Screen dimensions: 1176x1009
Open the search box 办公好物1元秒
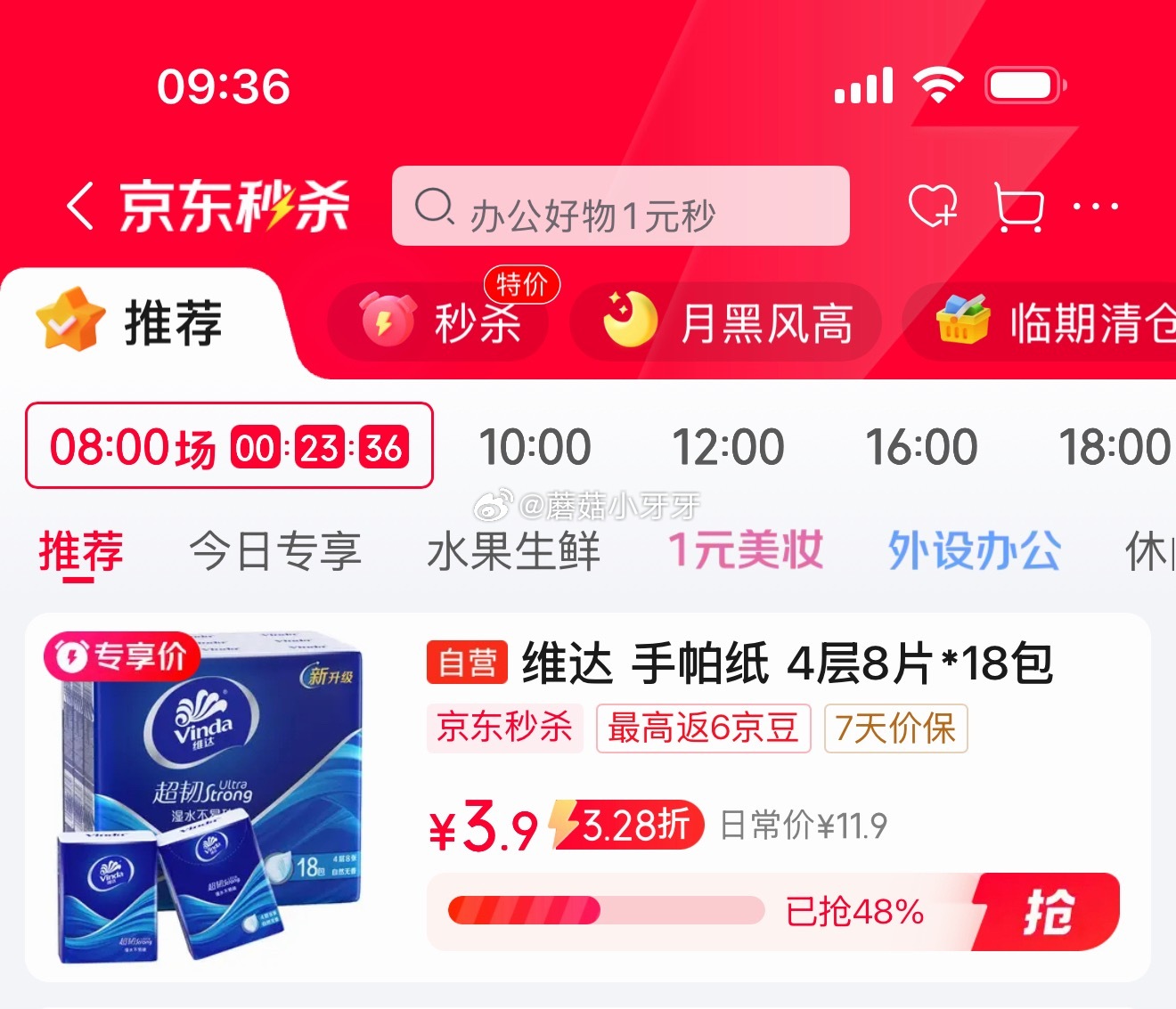click(620, 207)
